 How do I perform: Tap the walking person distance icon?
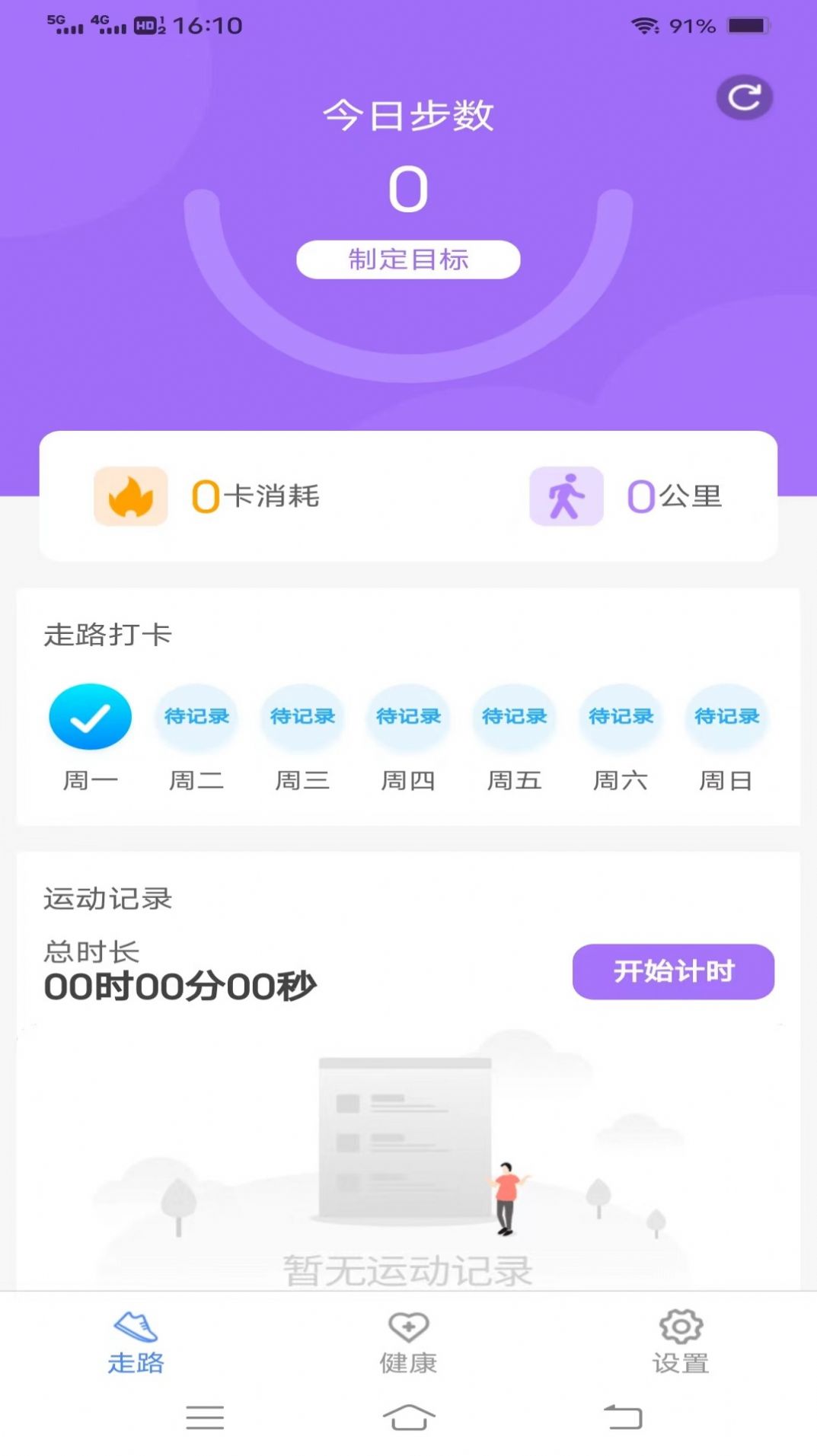coord(566,496)
